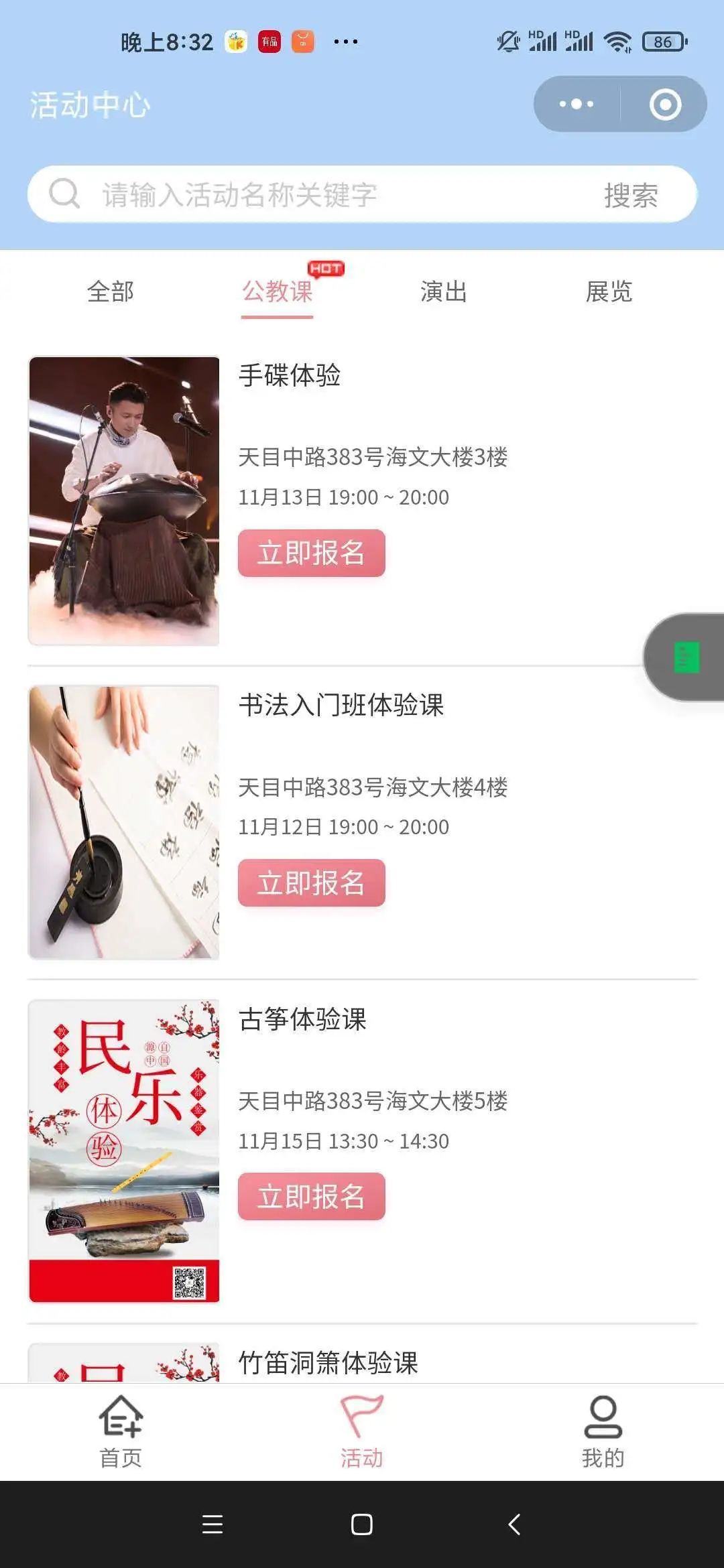Open the 书法入门班体验课 picture
The image size is (724, 1568).
[124, 822]
